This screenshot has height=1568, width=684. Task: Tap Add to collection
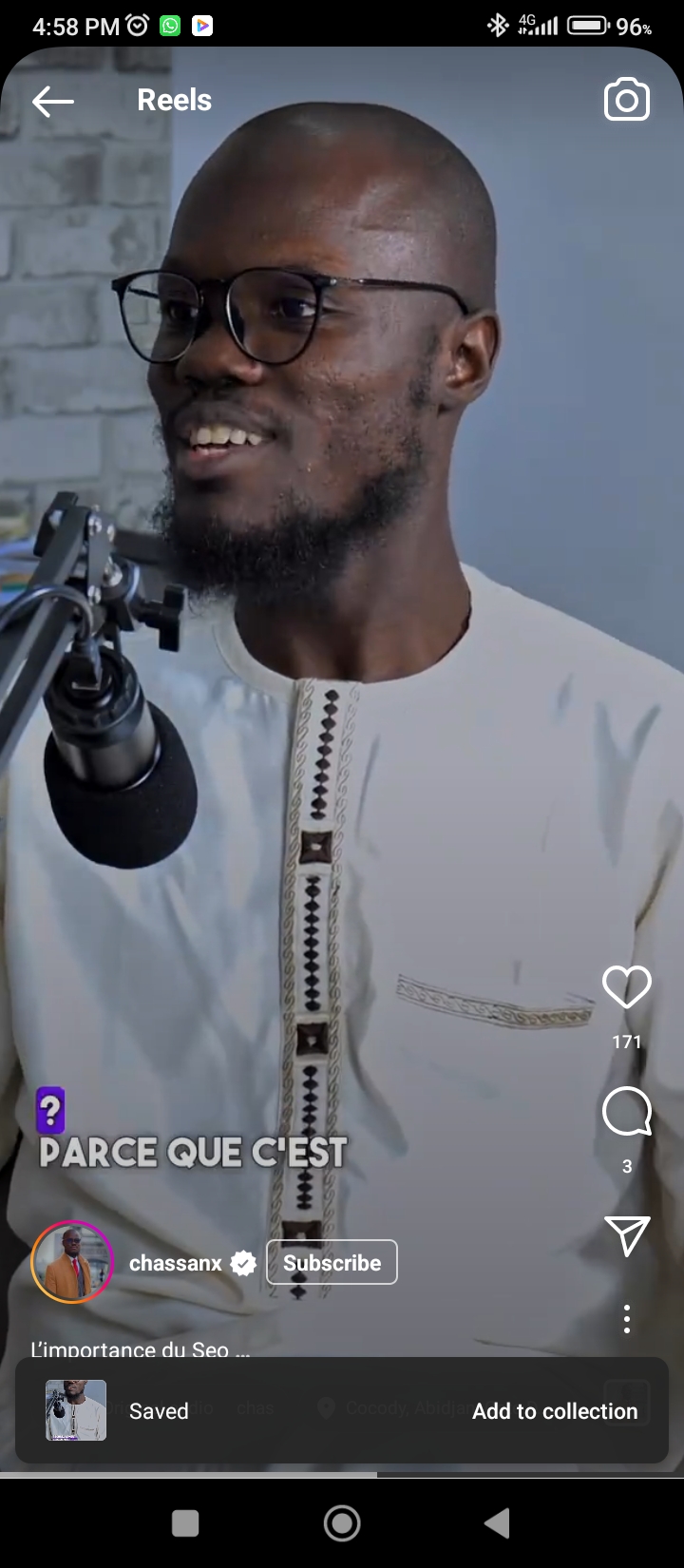coord(555,1411)
